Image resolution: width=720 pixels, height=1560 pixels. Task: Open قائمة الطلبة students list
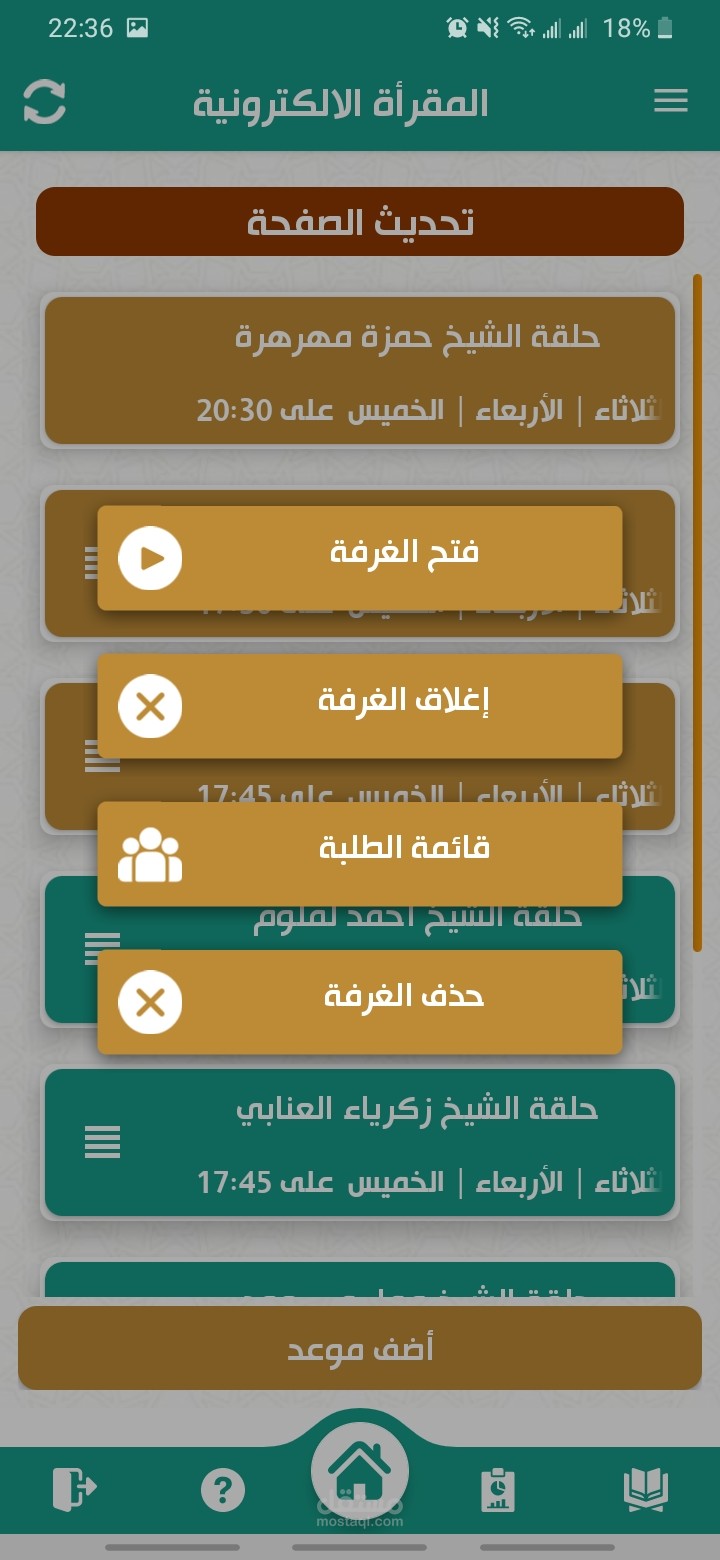pyautogui.click(x=360, y=853)
